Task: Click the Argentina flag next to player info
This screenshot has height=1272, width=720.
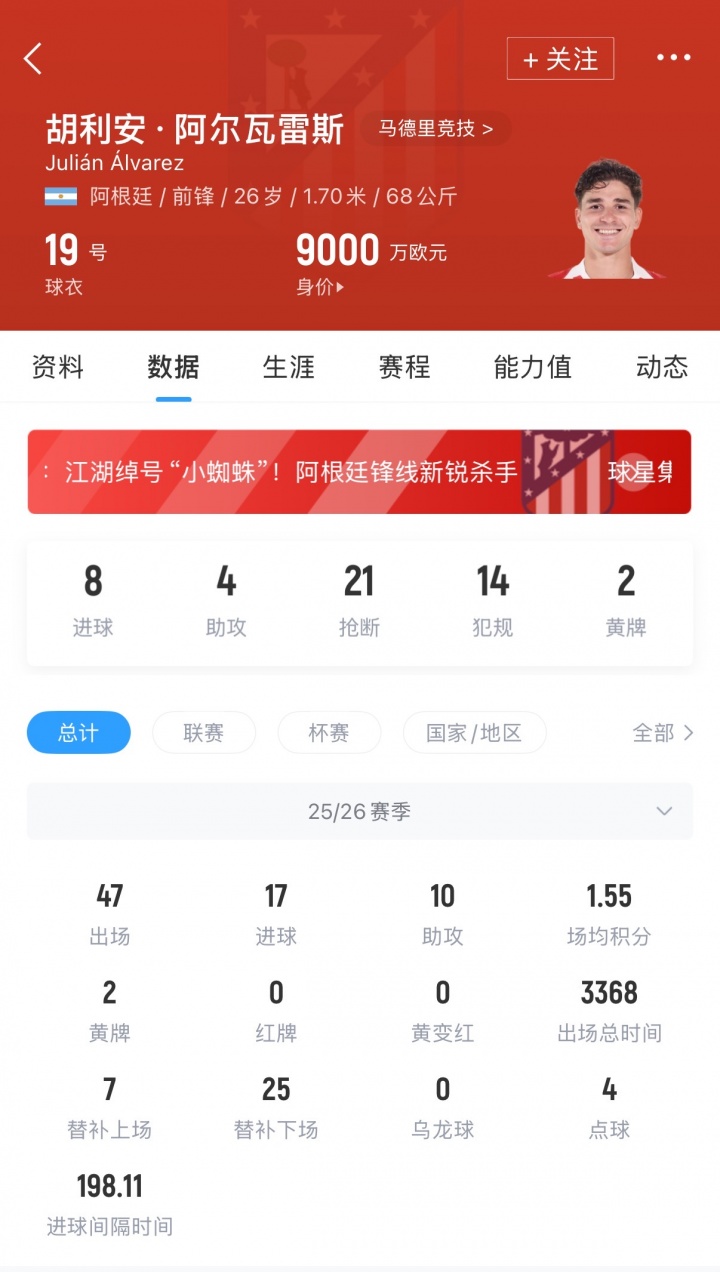Action: pos(57,198)
